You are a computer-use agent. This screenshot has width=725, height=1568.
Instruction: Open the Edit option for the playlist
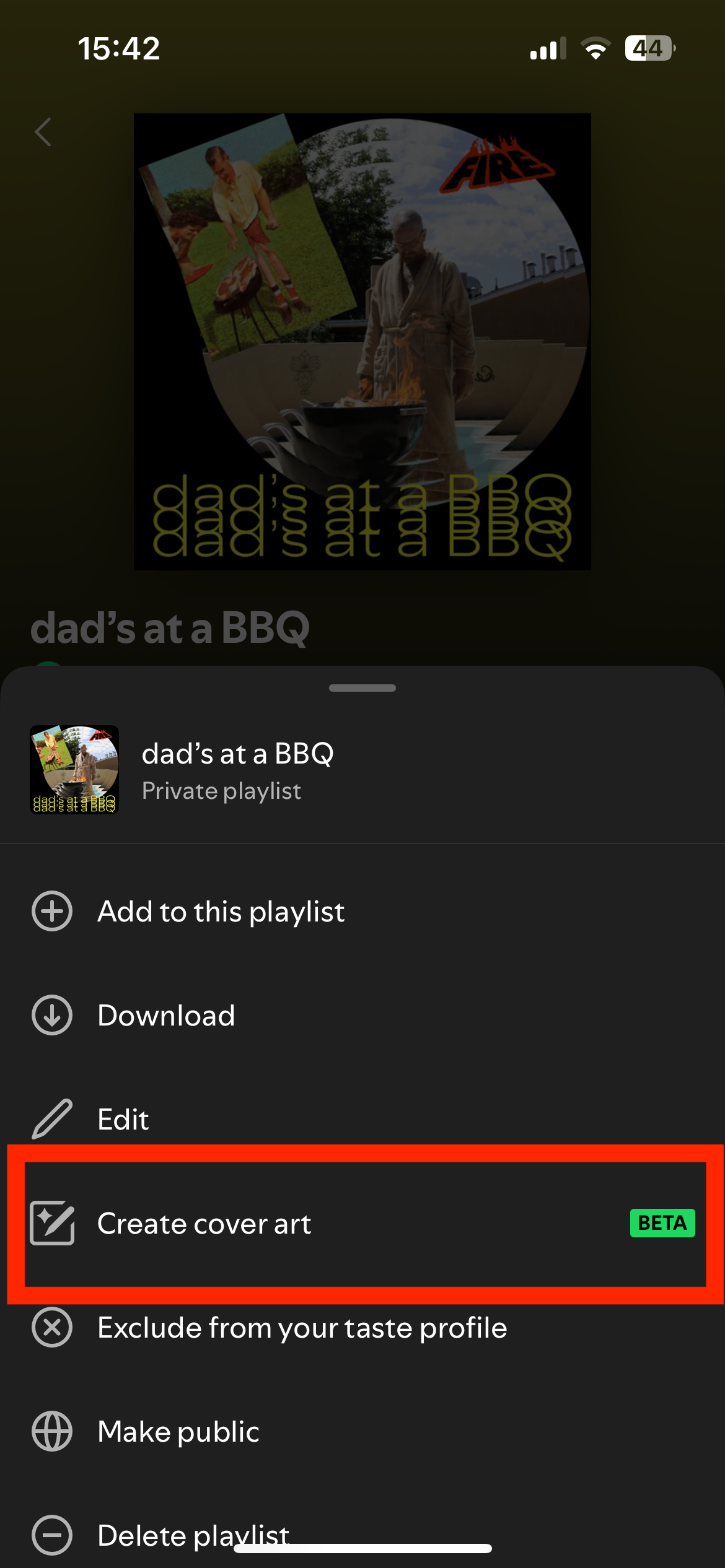click(x=123, y=1120)
